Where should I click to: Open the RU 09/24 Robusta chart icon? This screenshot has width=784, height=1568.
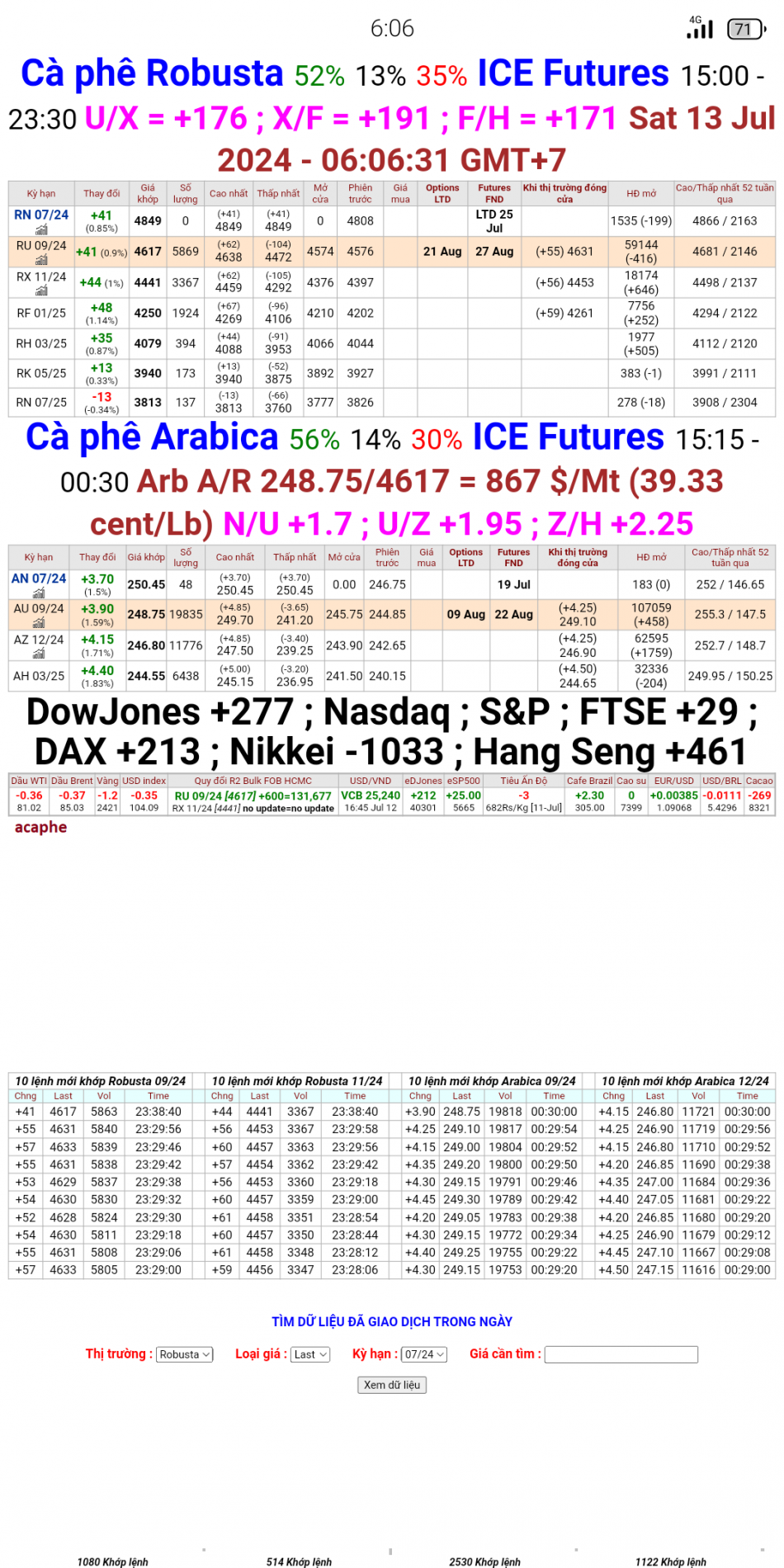click(41, 259)
